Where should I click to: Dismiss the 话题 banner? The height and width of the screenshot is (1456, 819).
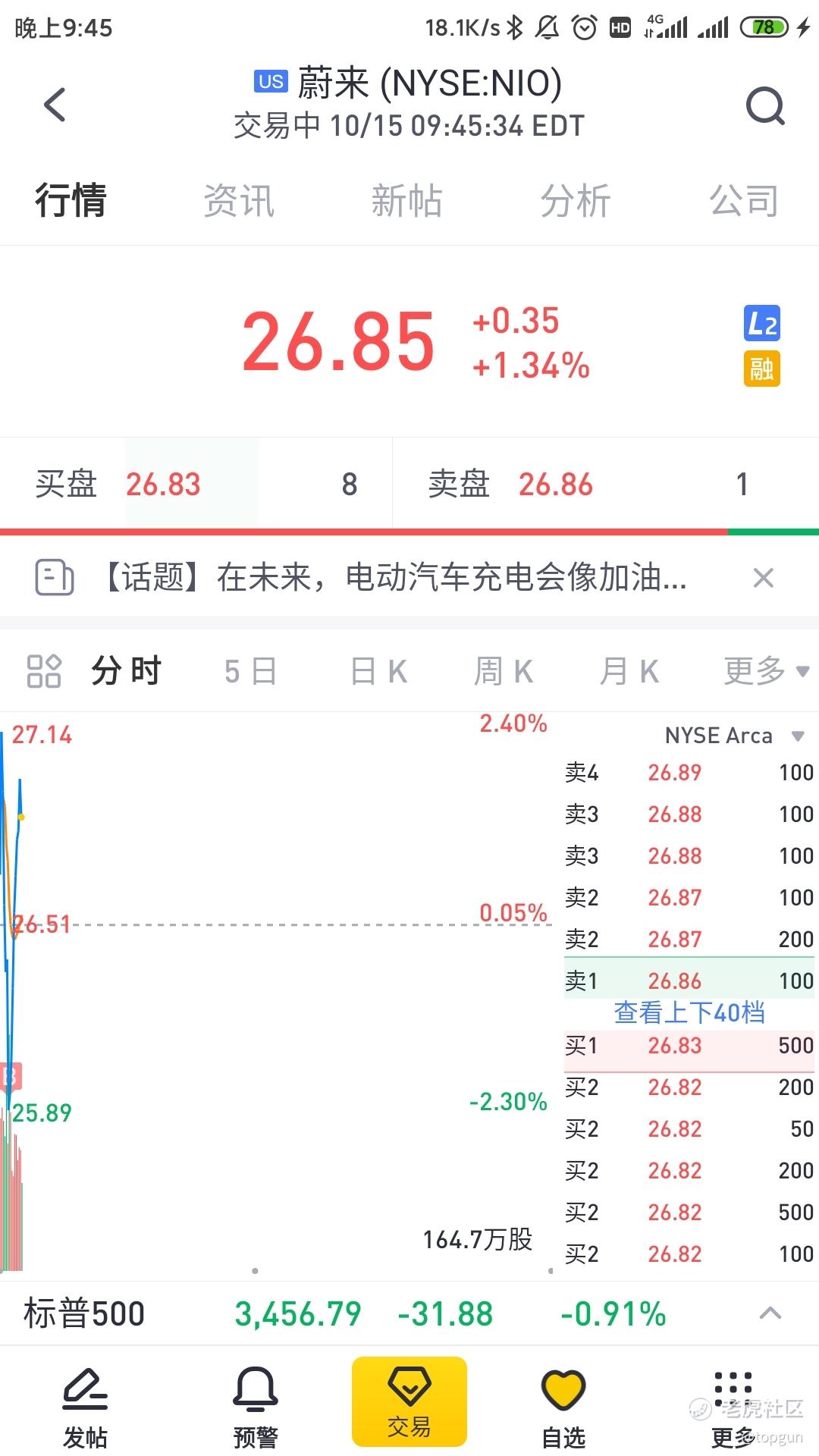pos(763,578)
